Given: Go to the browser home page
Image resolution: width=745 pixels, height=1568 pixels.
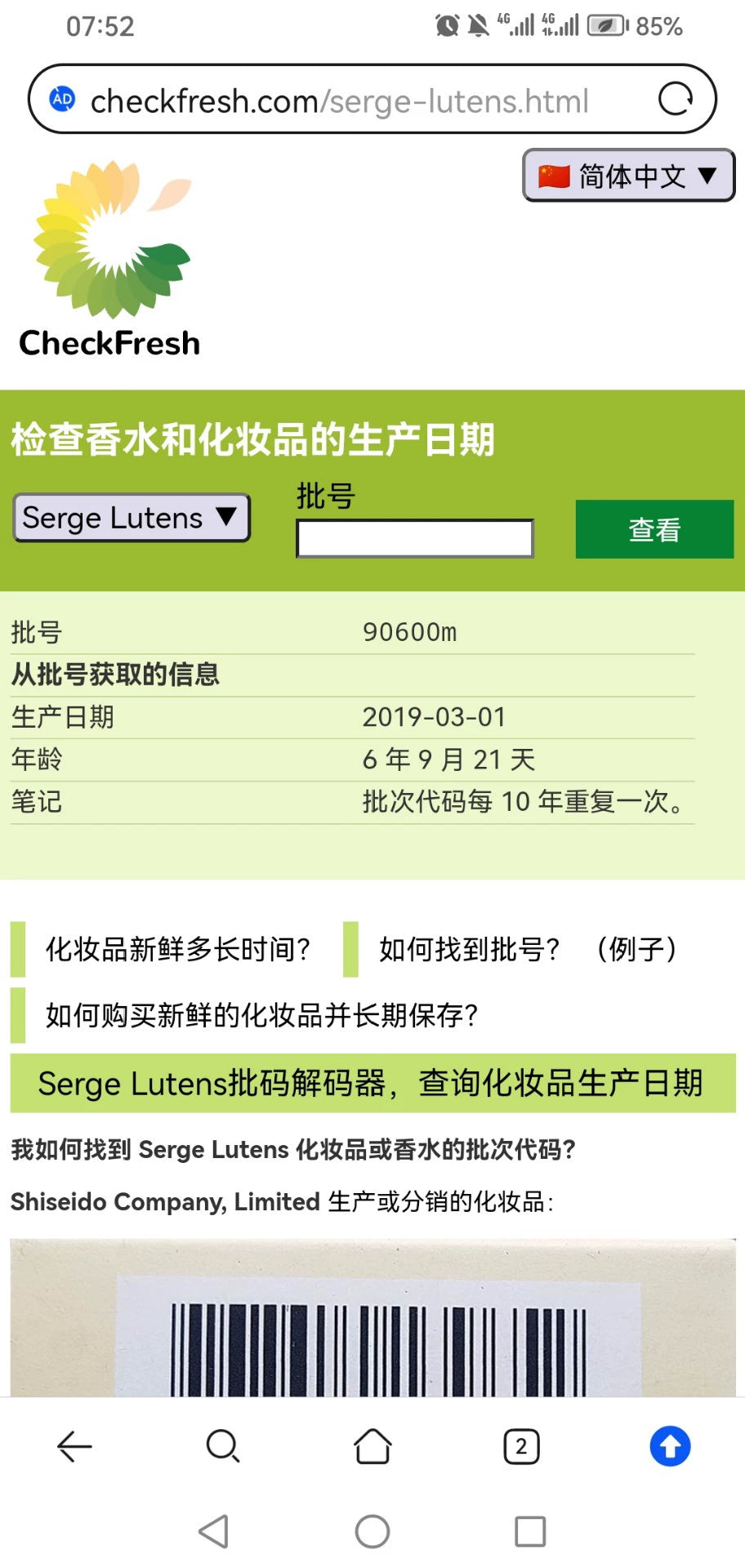Looking at the screenshot, I should [x=372, y=1447].
